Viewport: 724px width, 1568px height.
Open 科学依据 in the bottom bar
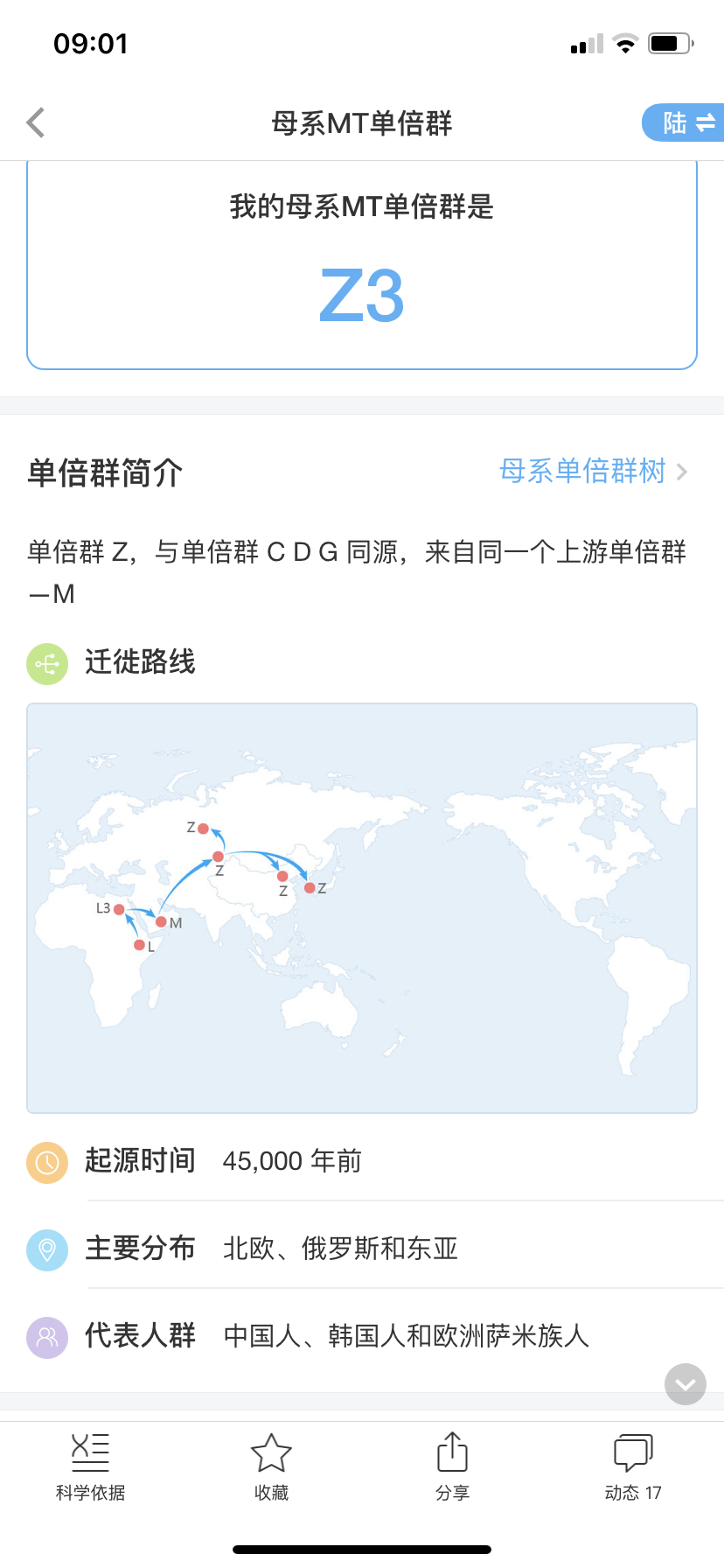(x=90, y=1467)
